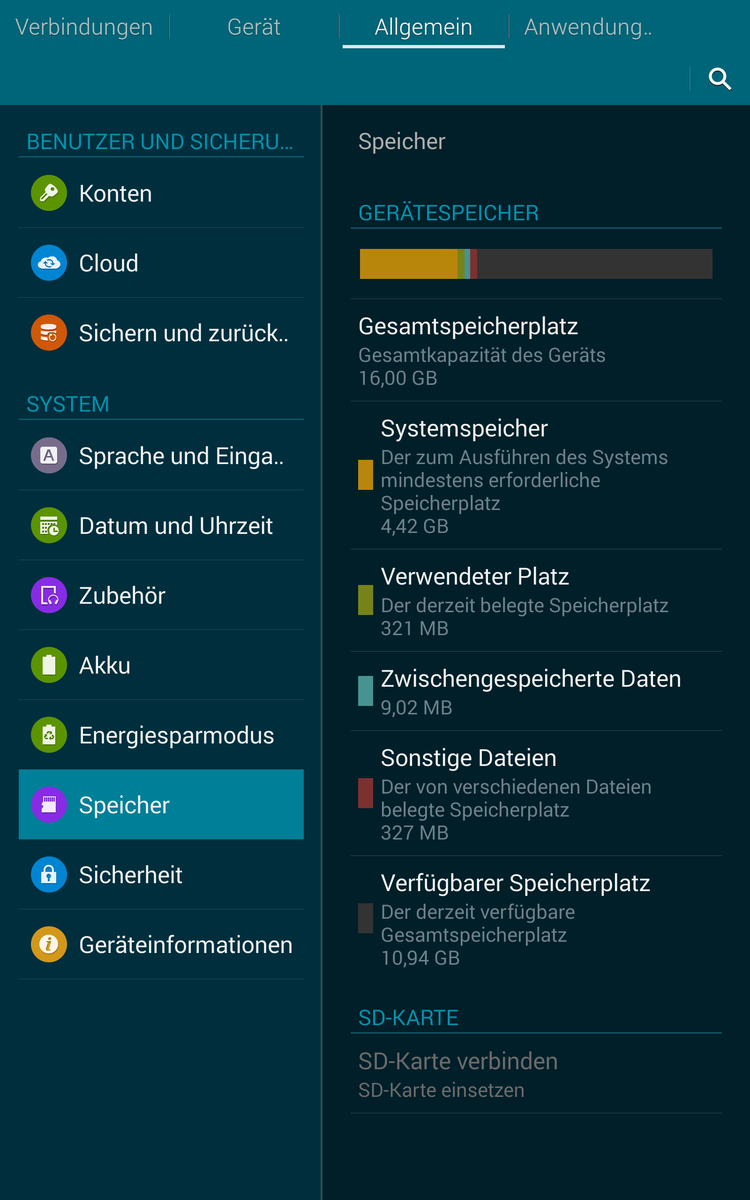Screen dimensions: 750x1200
Task: Open Zubehör settings
Action: 161,596
